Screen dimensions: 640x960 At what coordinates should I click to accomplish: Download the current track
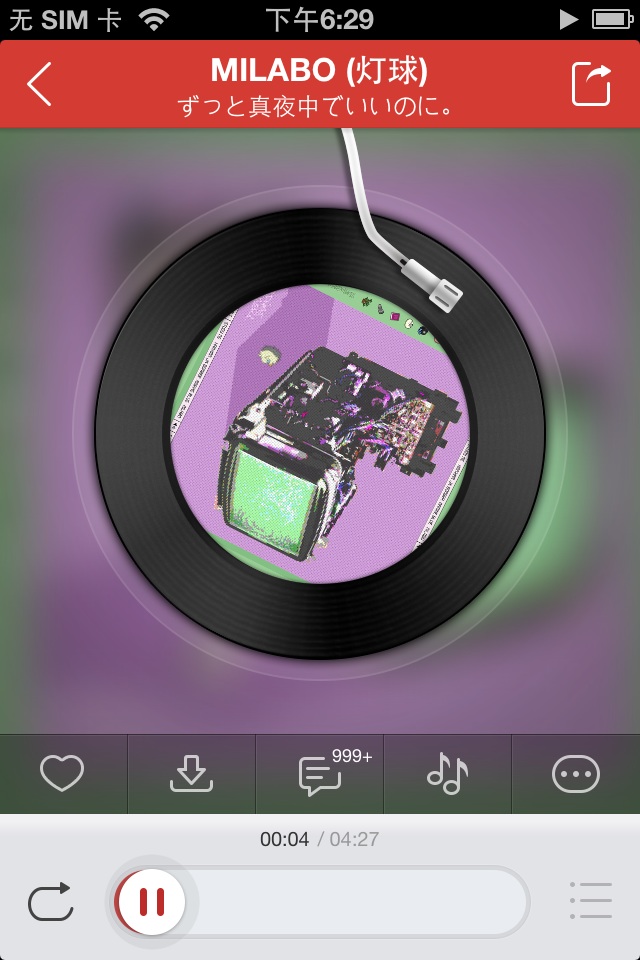[191, 774]
